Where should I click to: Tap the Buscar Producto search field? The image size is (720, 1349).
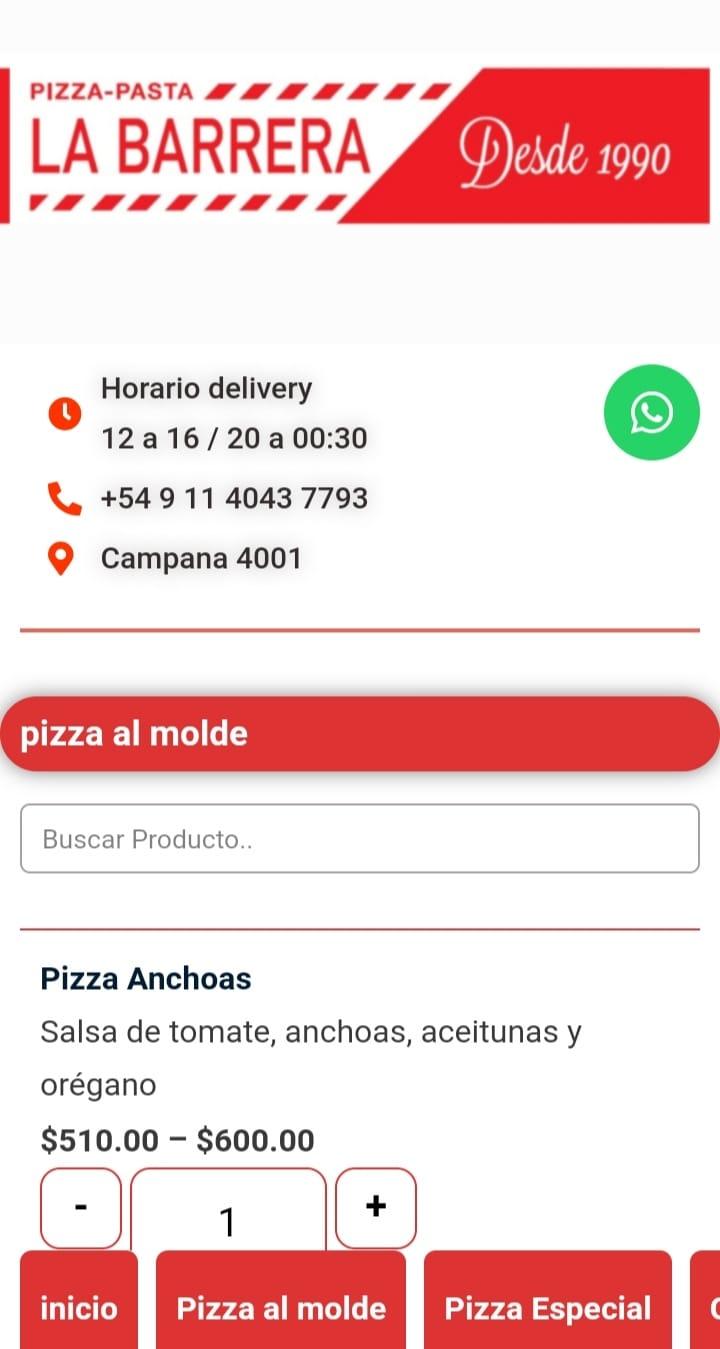(360, 838)
